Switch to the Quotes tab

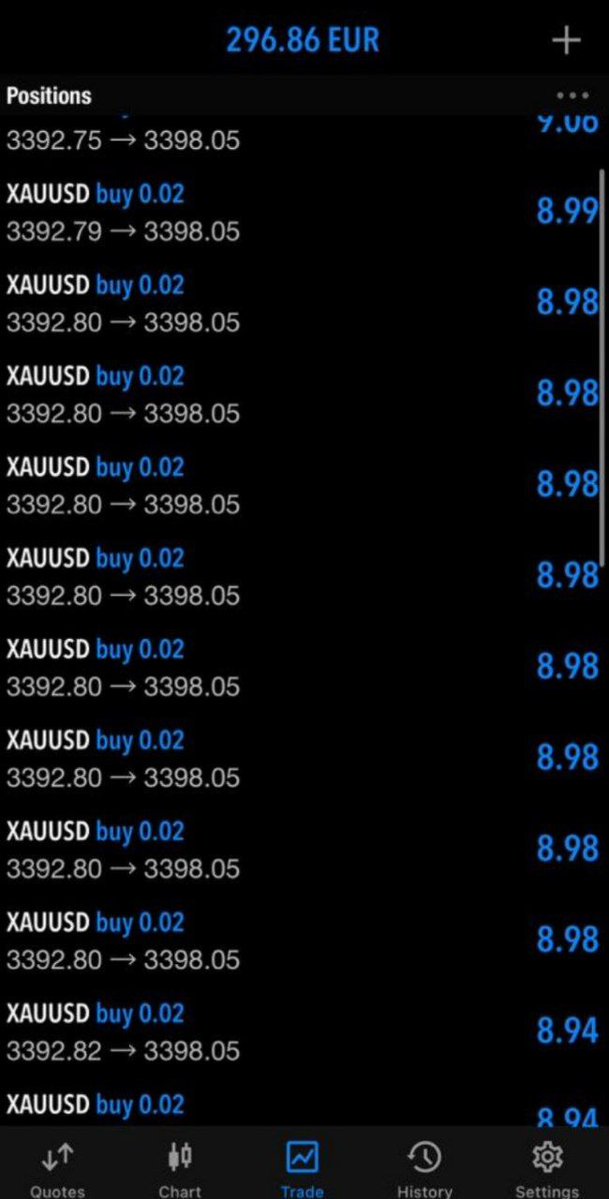point(57,1168)
